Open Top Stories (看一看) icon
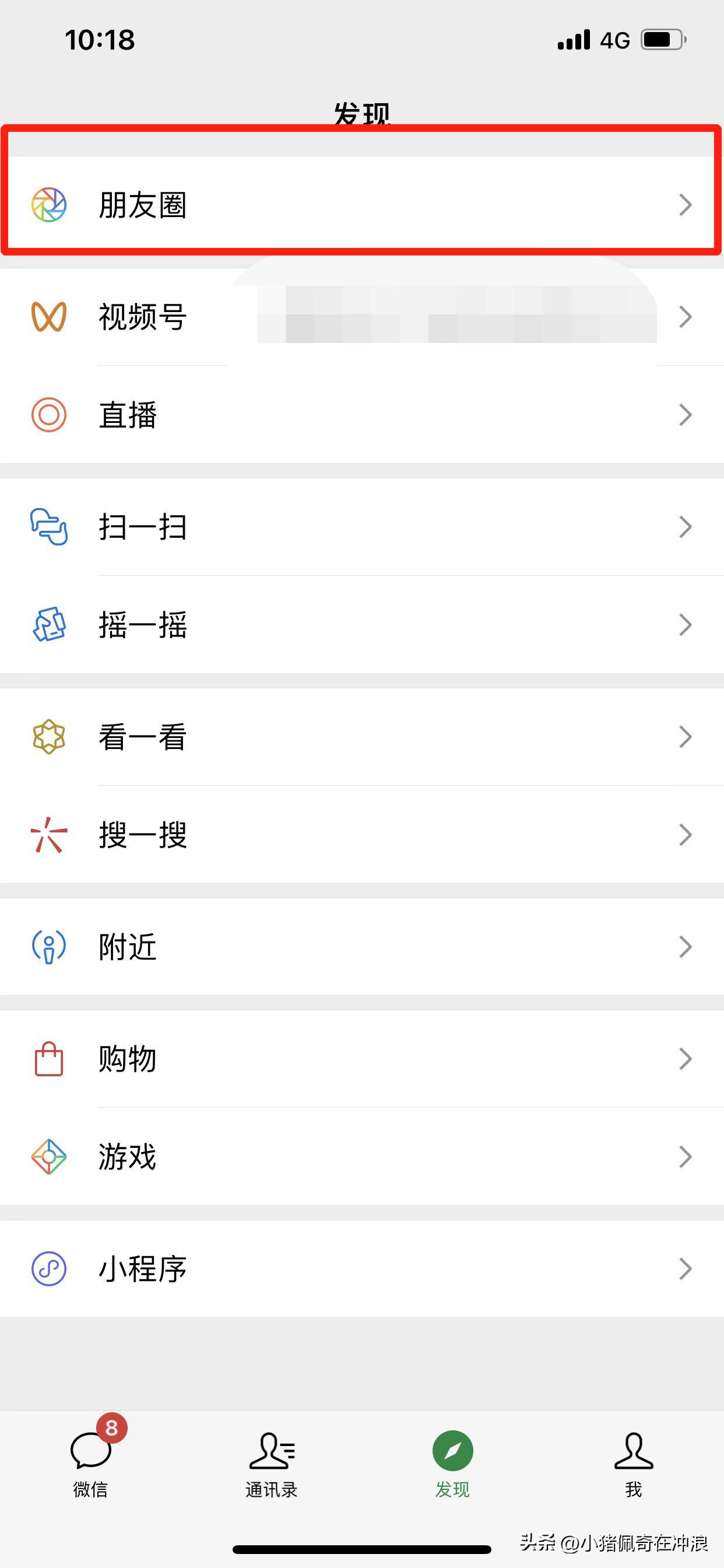Image resolution: width=724 pixels, height=1568 pixels. coord(50,737)
